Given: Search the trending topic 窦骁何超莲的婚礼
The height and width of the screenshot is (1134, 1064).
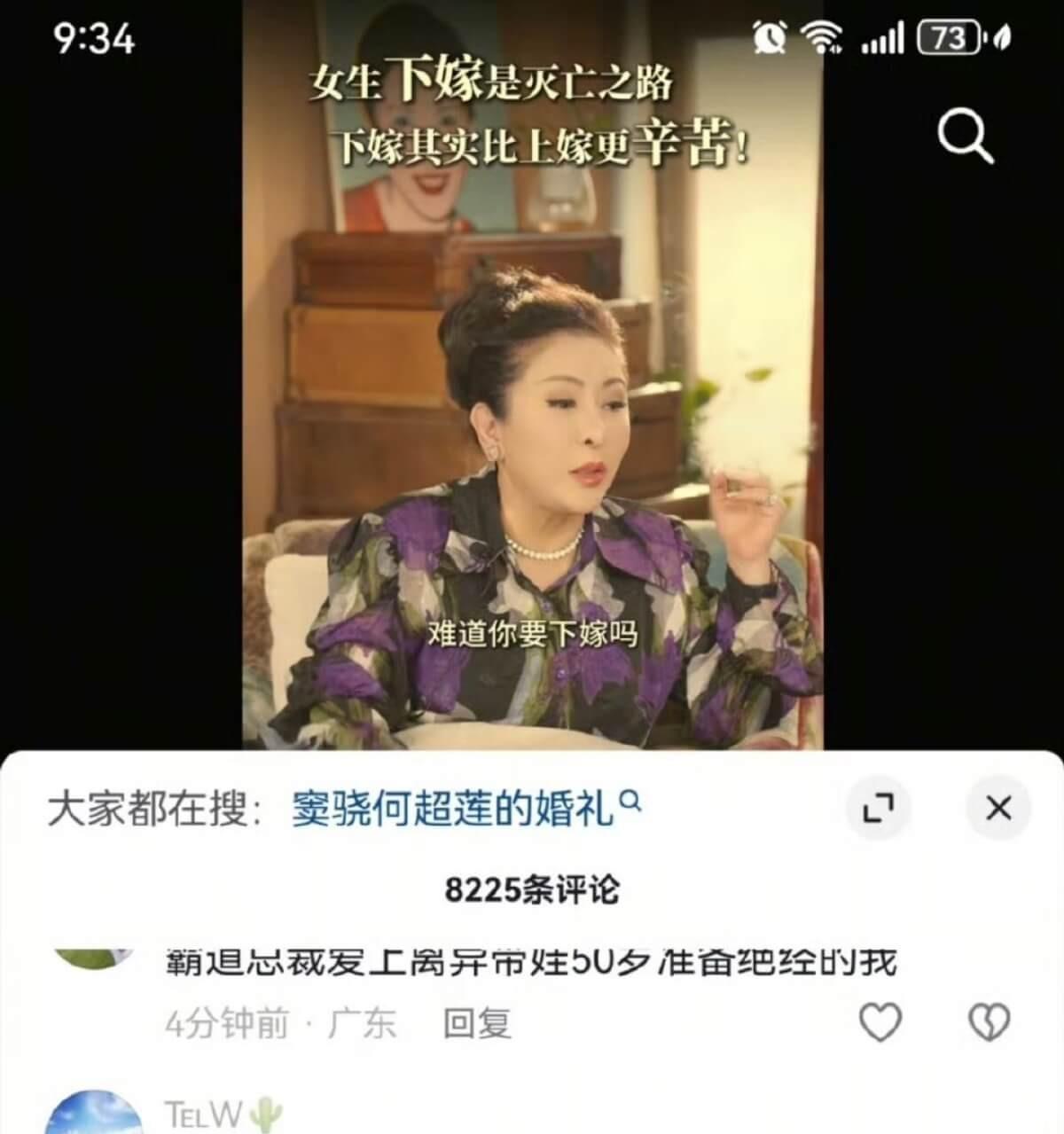Looking at the screenshot, I should point(465,808).
